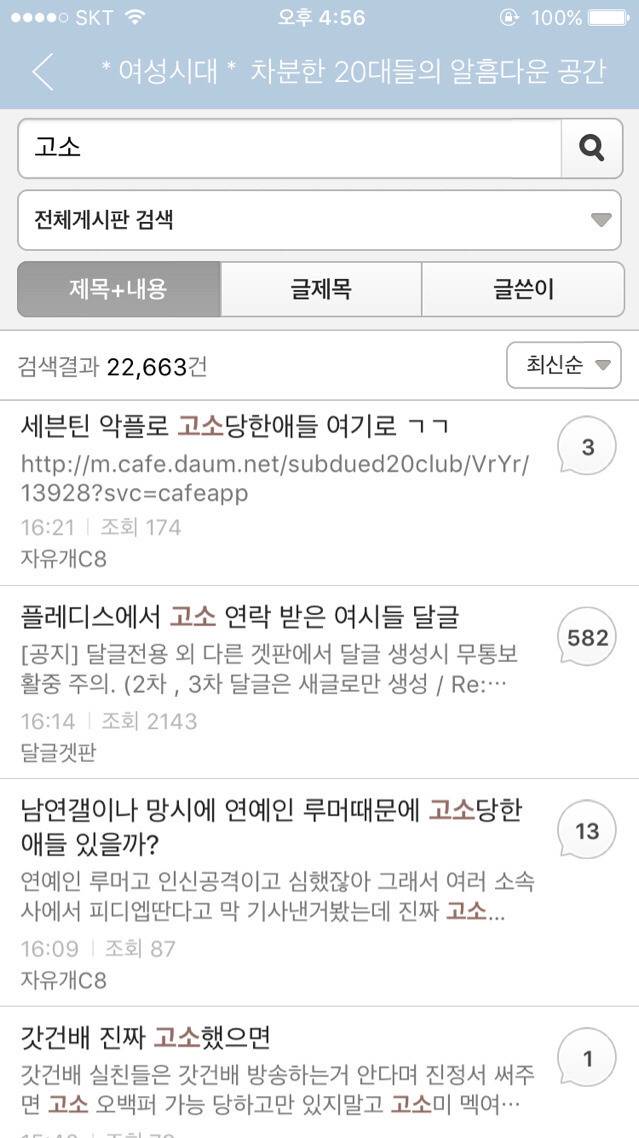
Task: Select the 제목+내용 search filter
Action: pos(118,290)
